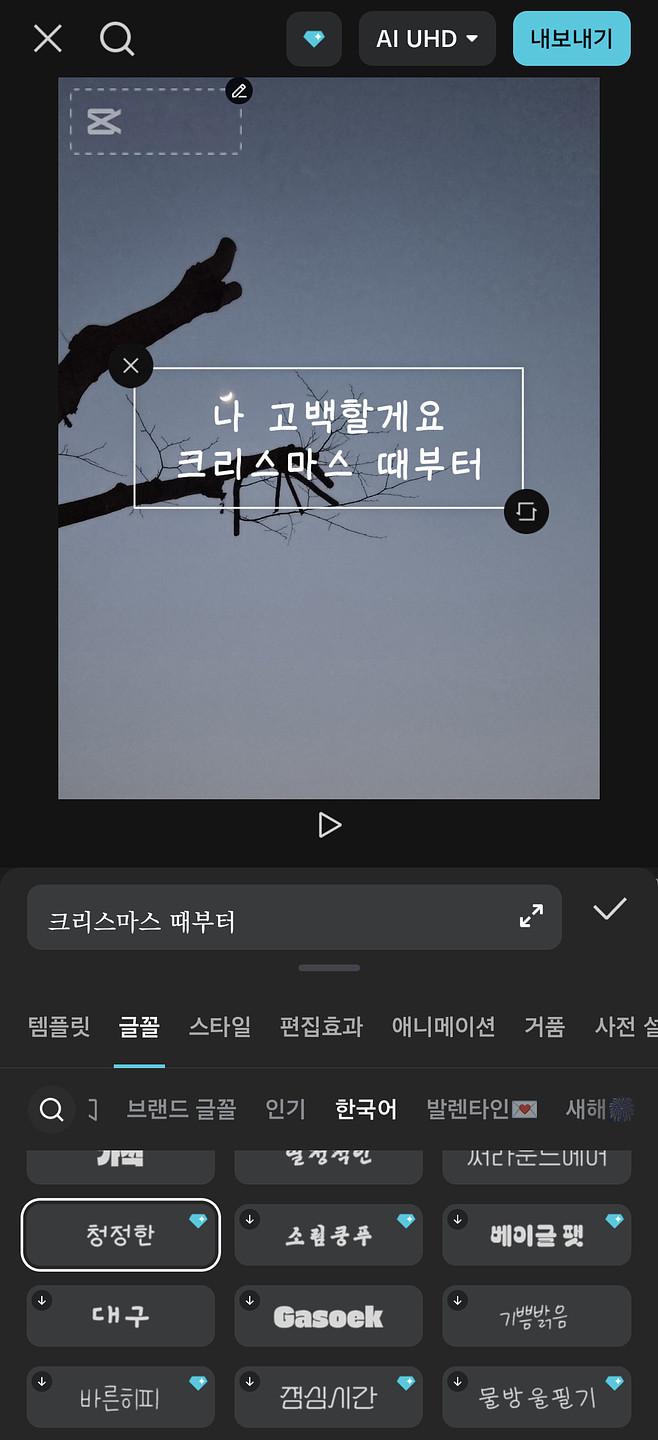Screen dimensions: 658x1440
Task: Edit the watermark with the pencil icon
Action: pyautogui.click(x=238, y=91)
